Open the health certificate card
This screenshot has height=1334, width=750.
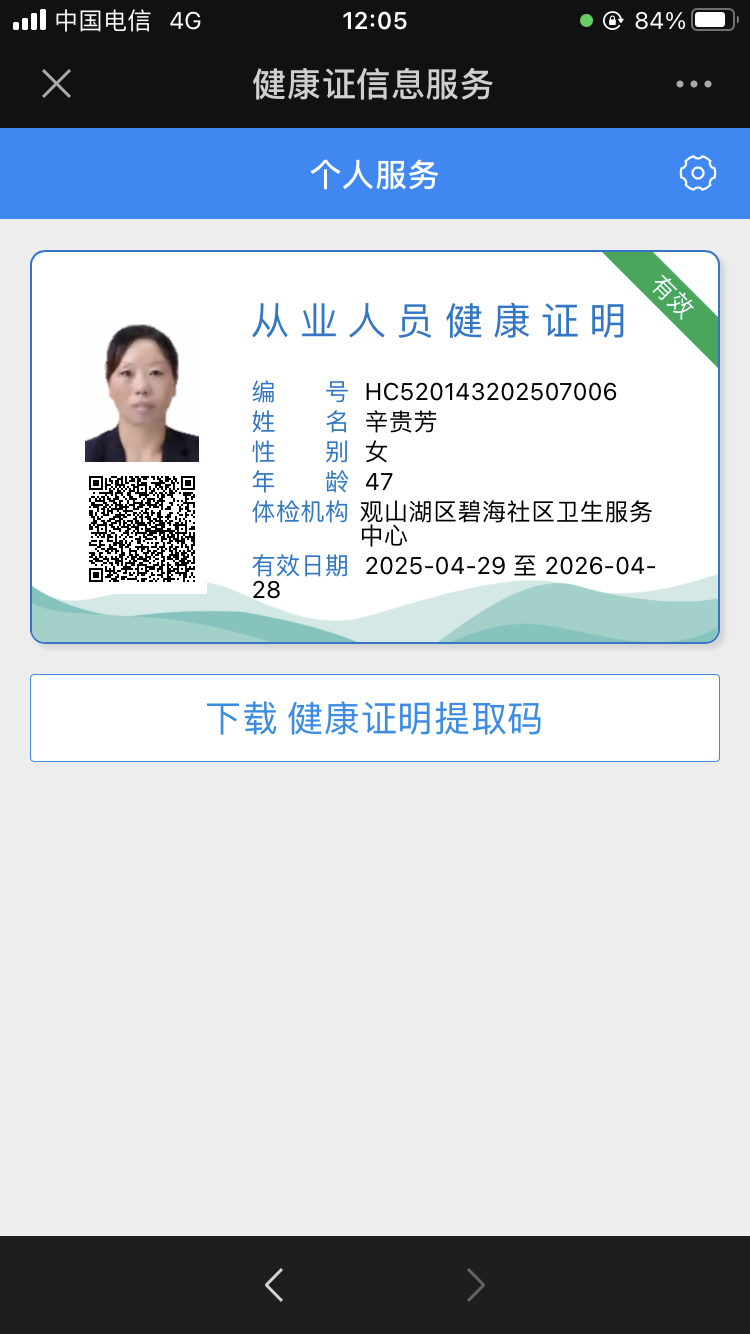(375, 447)
